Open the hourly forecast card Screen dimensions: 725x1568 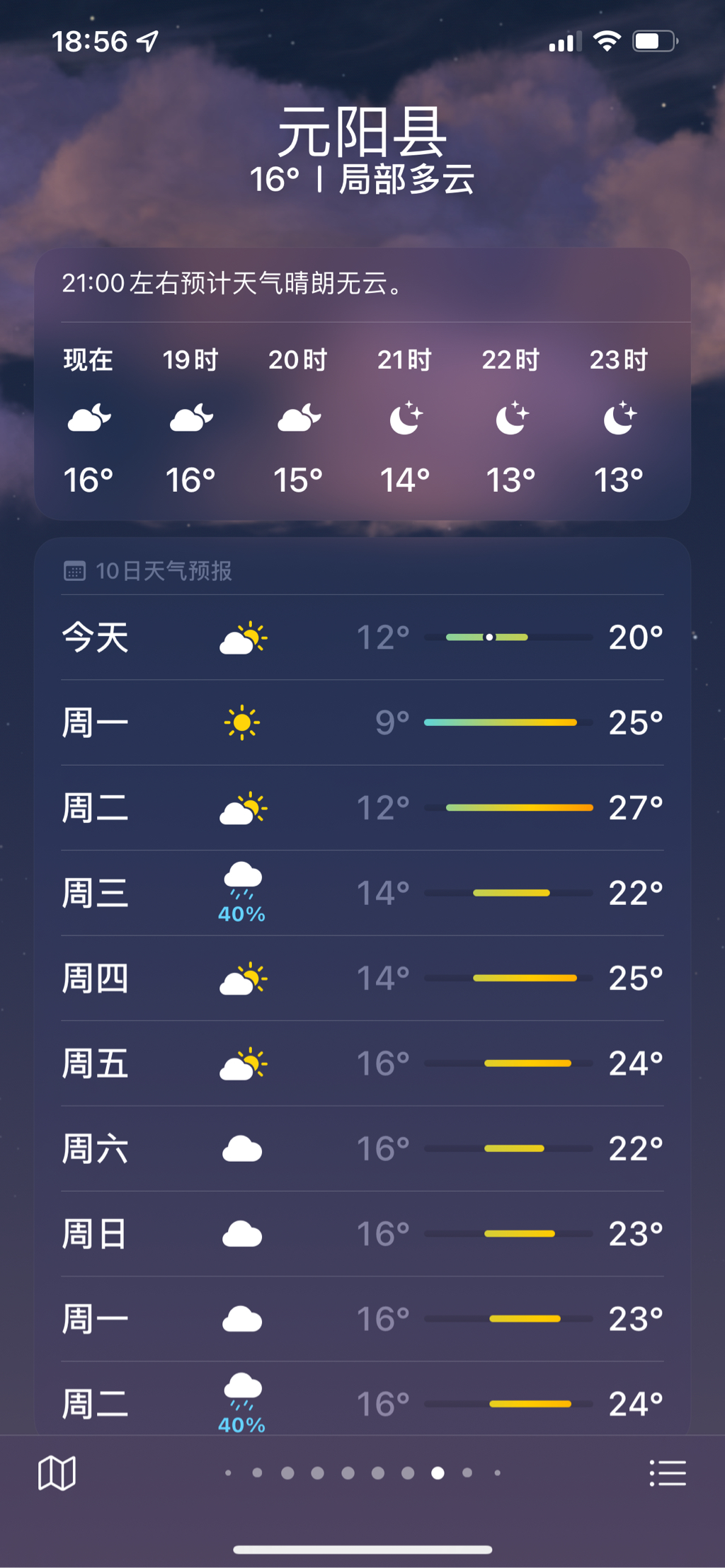(362, 419)
